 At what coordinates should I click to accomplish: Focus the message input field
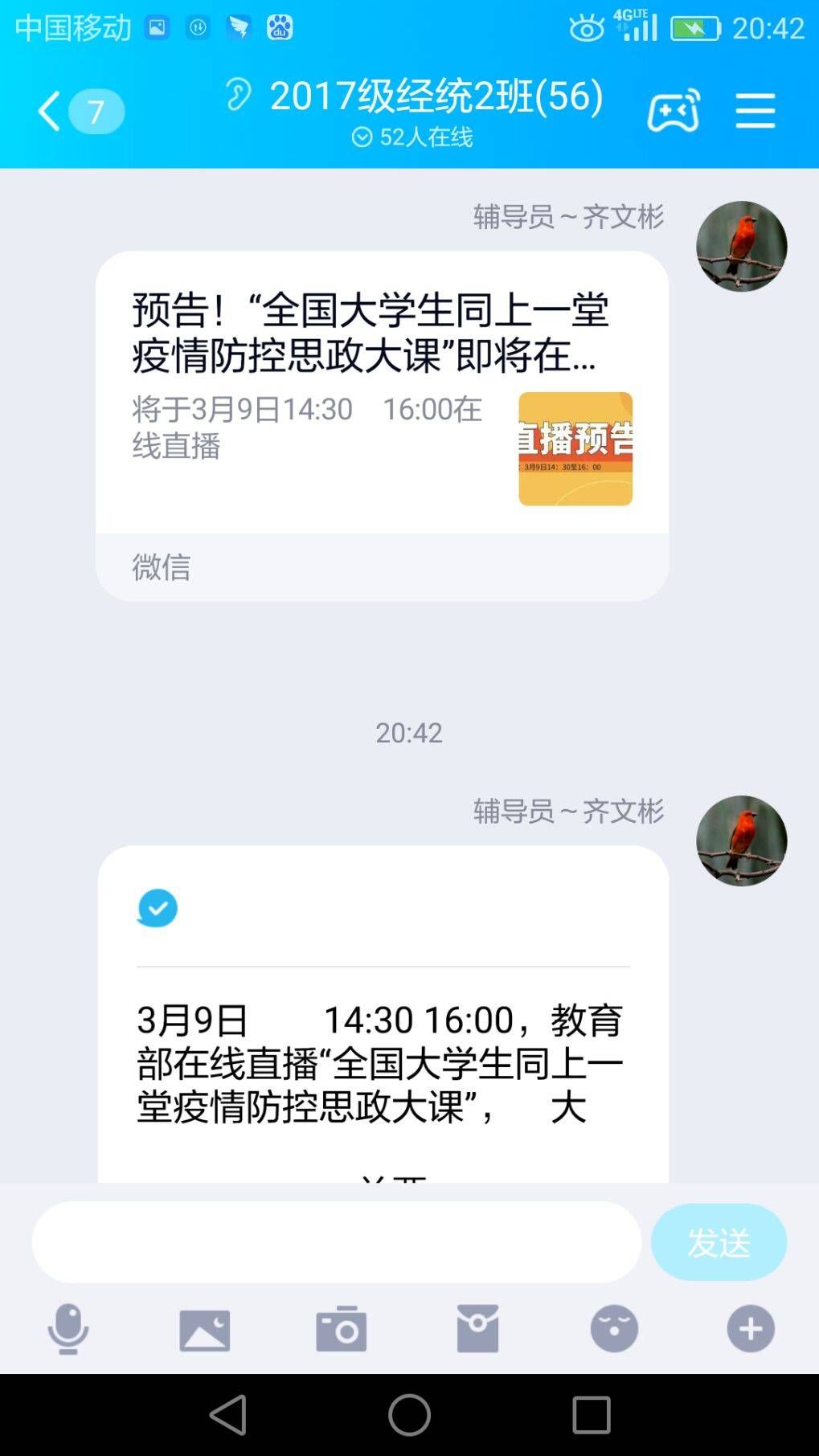click(336, 1242)
